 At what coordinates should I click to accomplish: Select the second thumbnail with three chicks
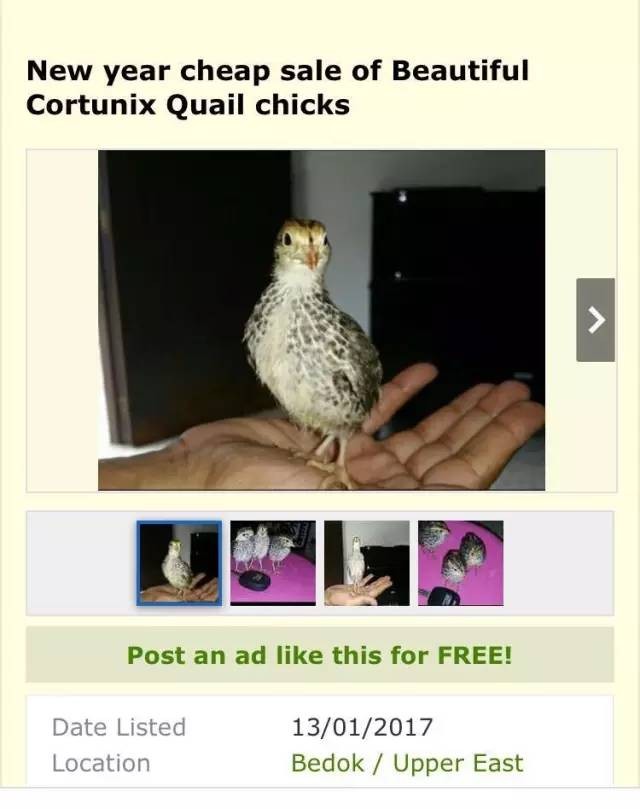[273, 563]
